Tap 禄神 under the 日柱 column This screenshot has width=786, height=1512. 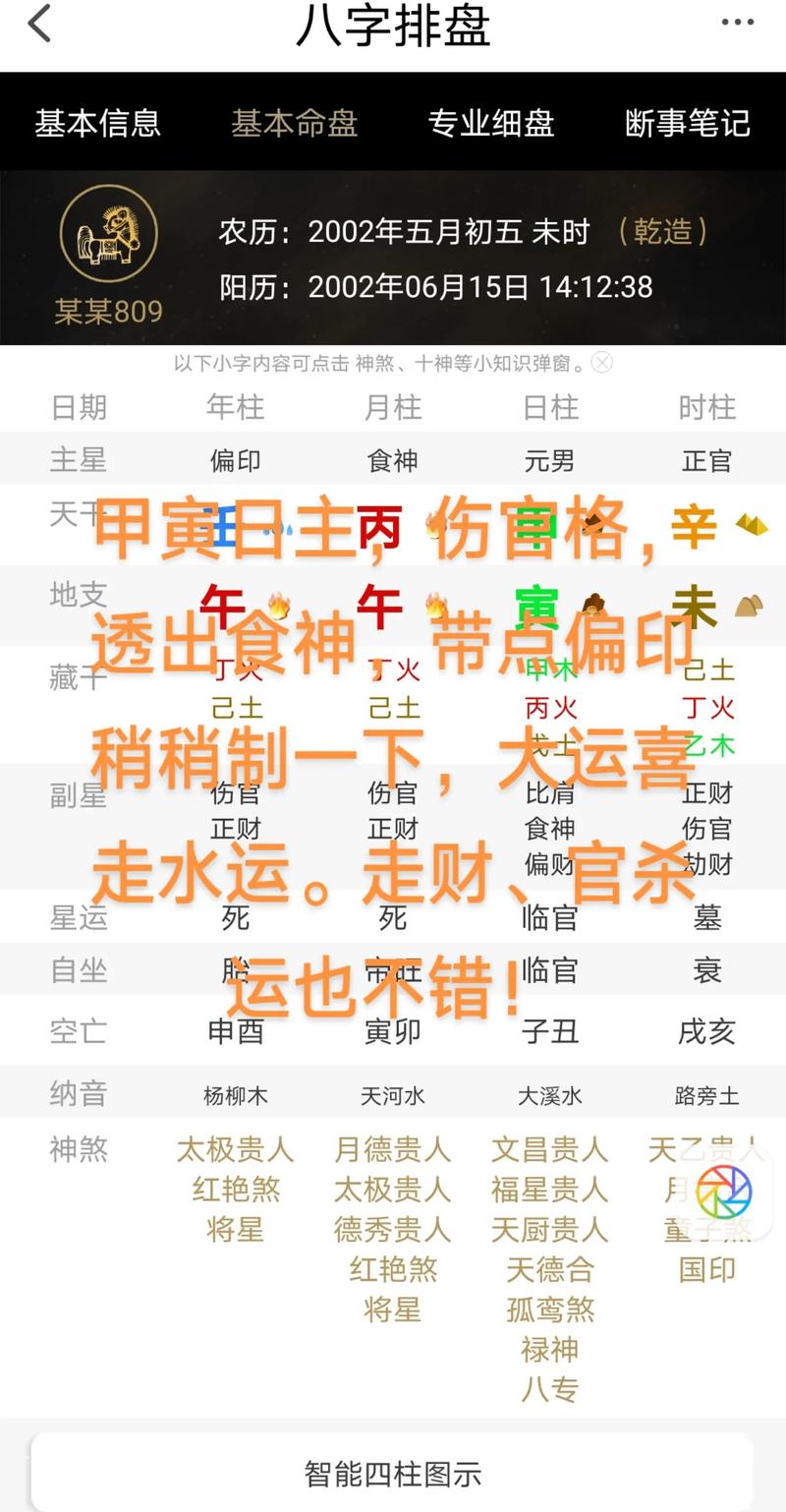click(550, 1350)
